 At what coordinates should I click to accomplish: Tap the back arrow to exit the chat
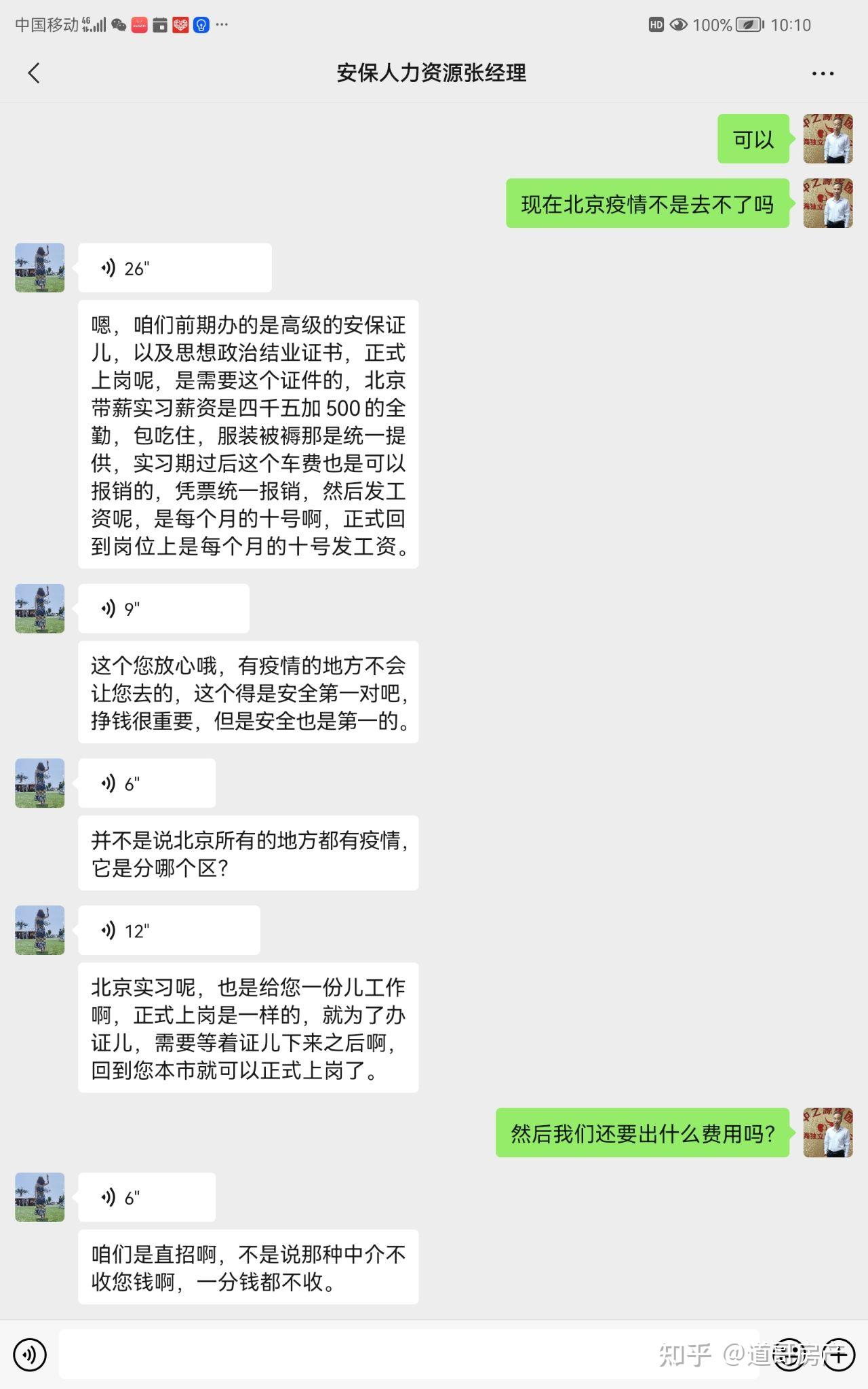click(34, 73)
